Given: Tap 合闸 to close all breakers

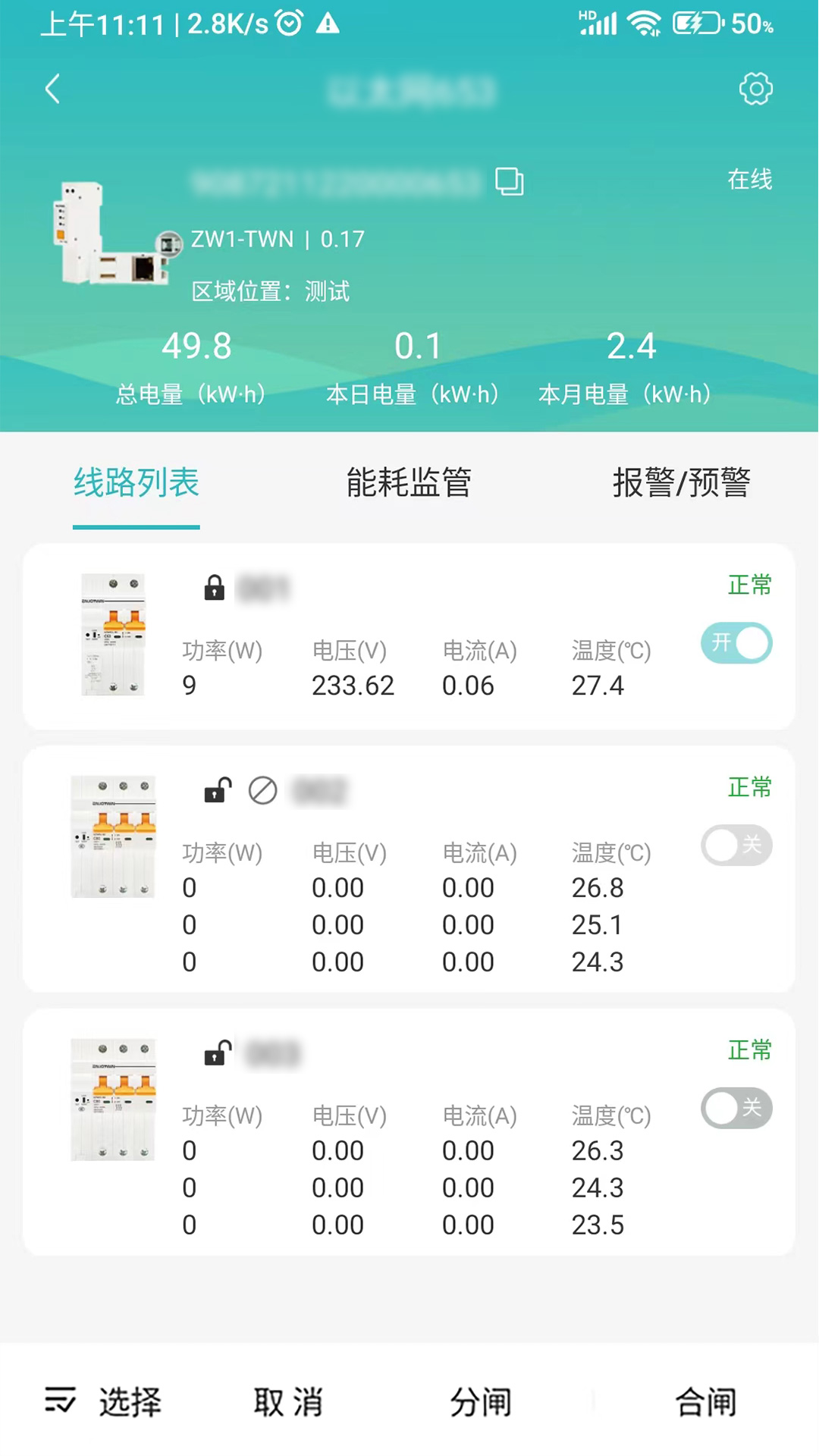Looking at the screenshot, I should pyautogui.click(x=707, y=1402).
